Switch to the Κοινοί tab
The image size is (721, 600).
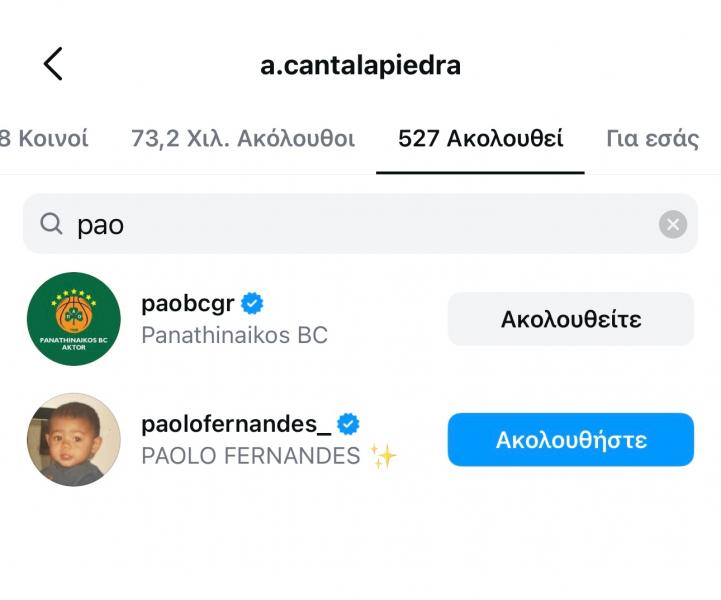click(x=46, y=139)
